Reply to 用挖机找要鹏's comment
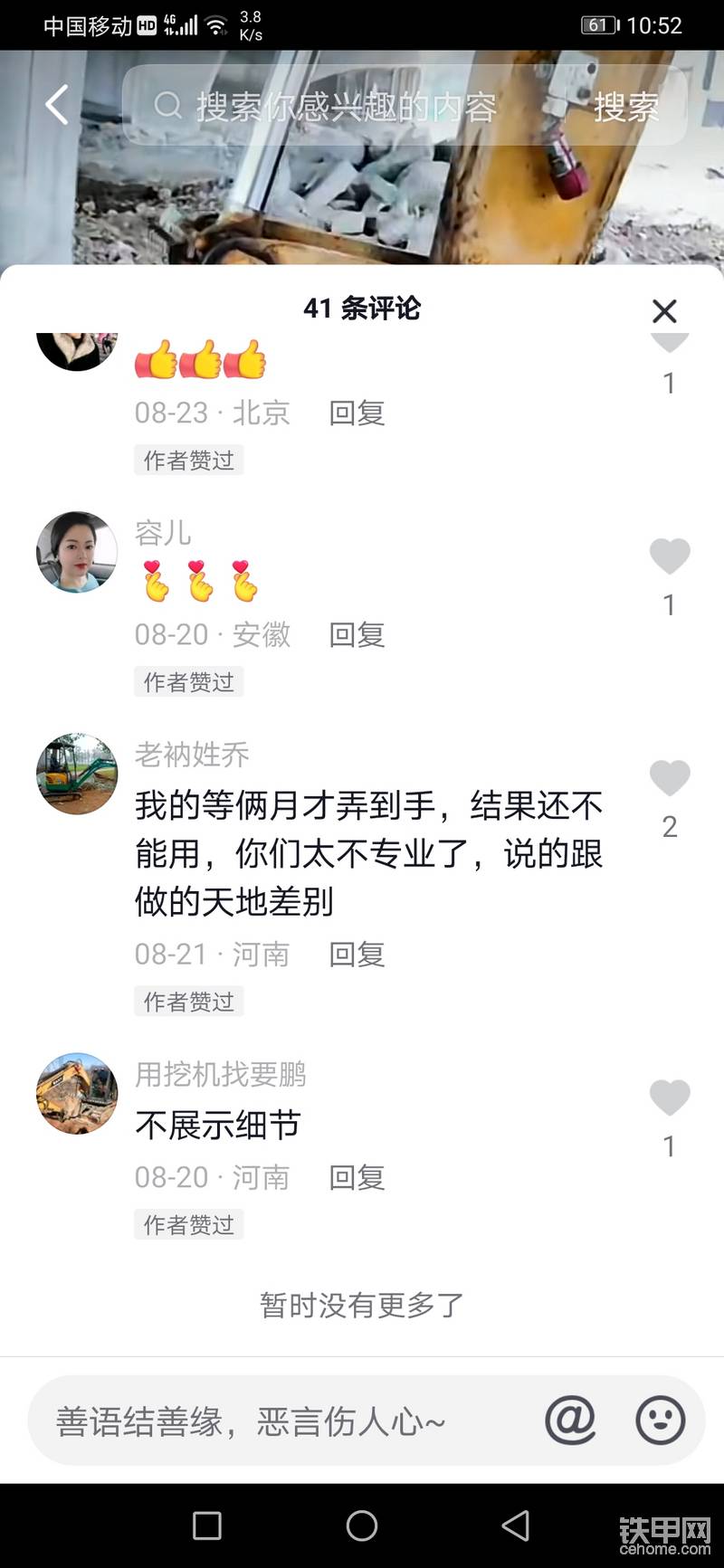This screenshot has height=1568, width=724. [357, 1177]
